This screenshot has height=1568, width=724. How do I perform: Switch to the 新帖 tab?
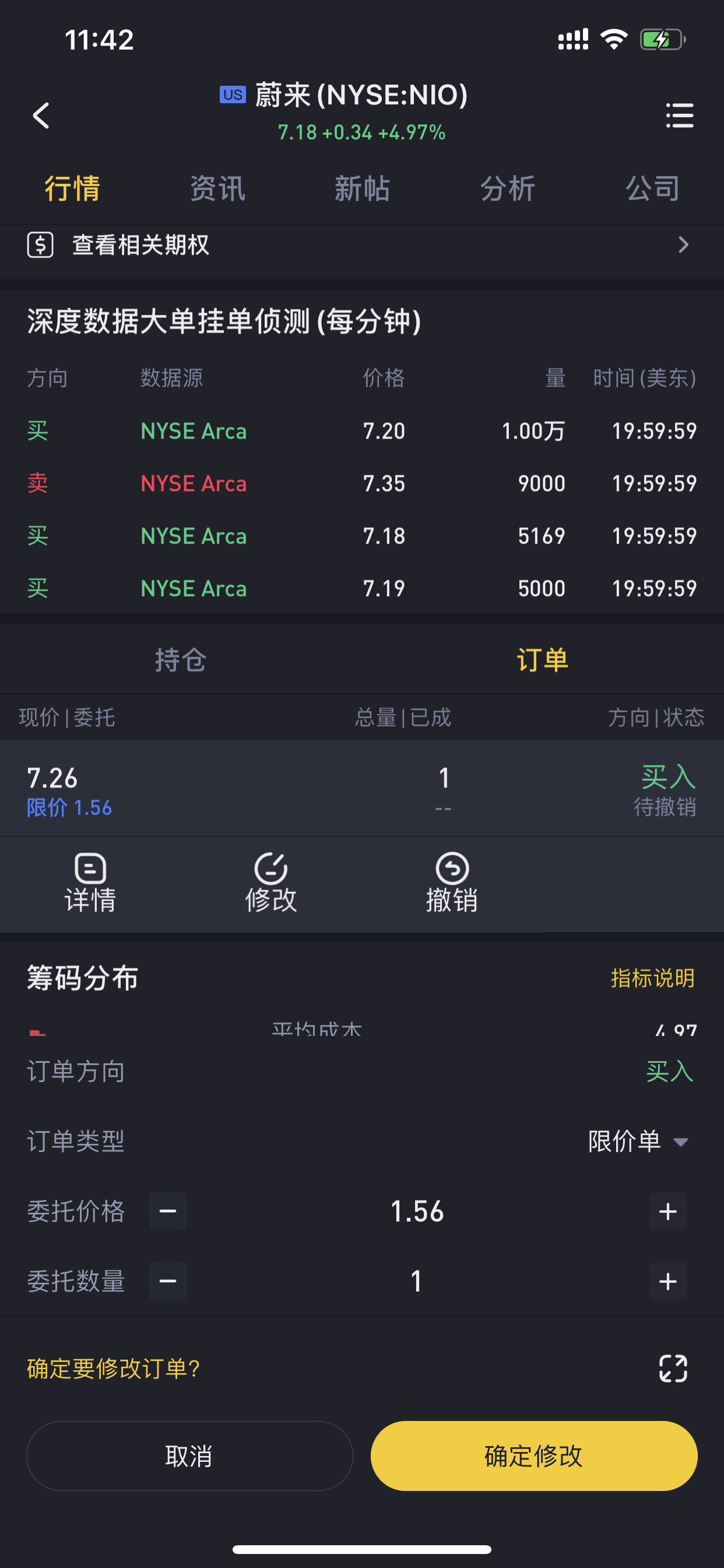point(362,188)
